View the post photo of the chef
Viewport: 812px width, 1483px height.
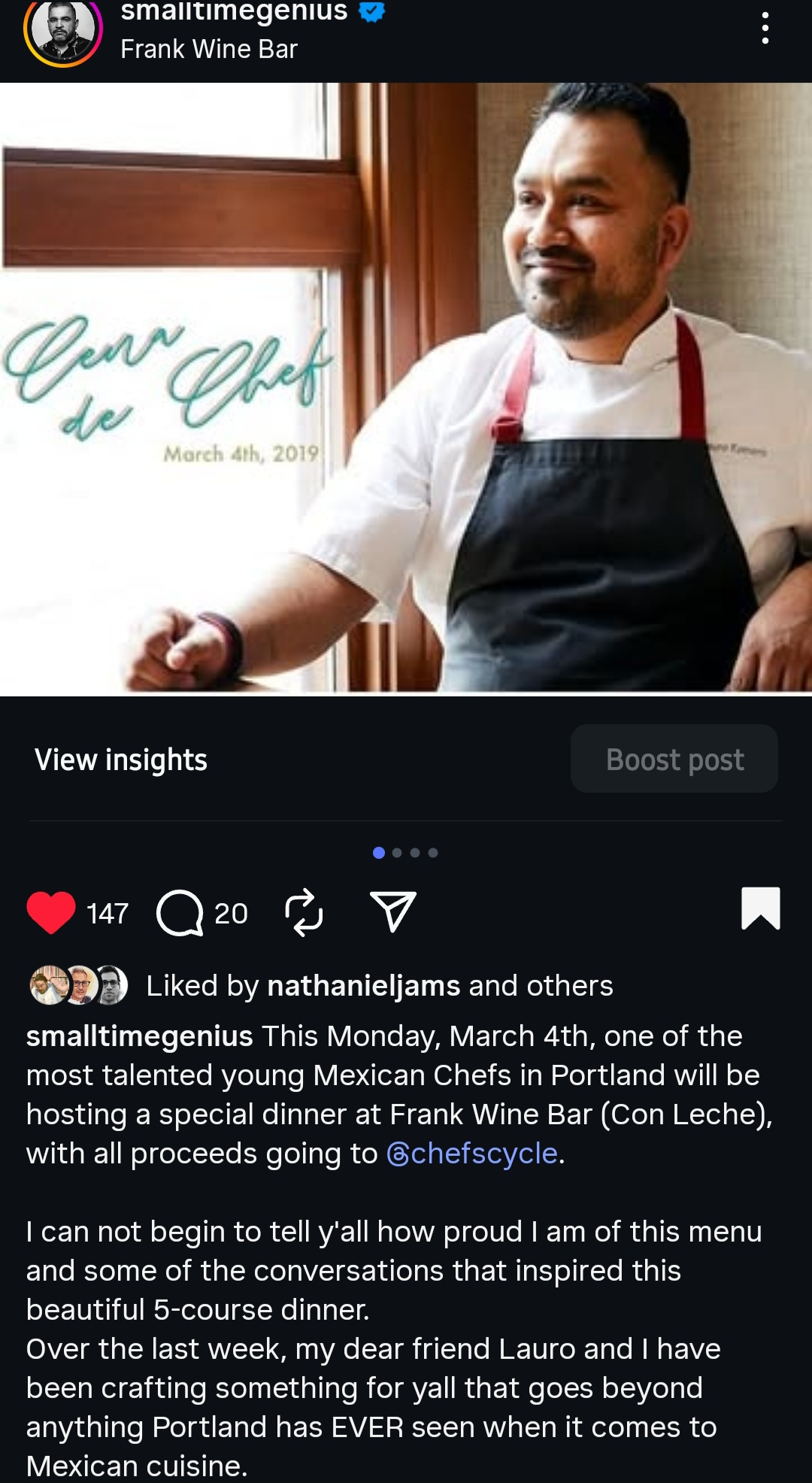[x=406, y=388]
